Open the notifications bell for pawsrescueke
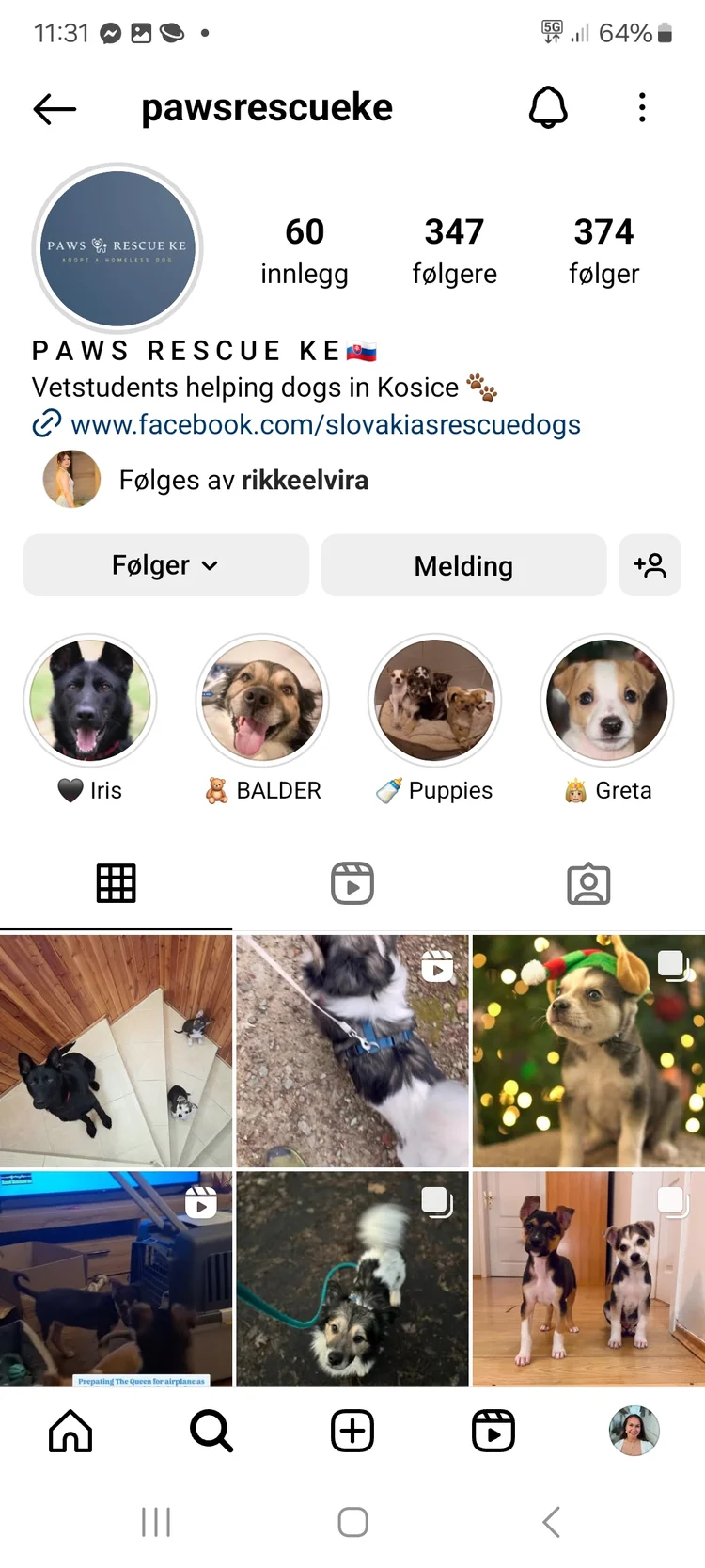705x1568 pixels. 548,108
